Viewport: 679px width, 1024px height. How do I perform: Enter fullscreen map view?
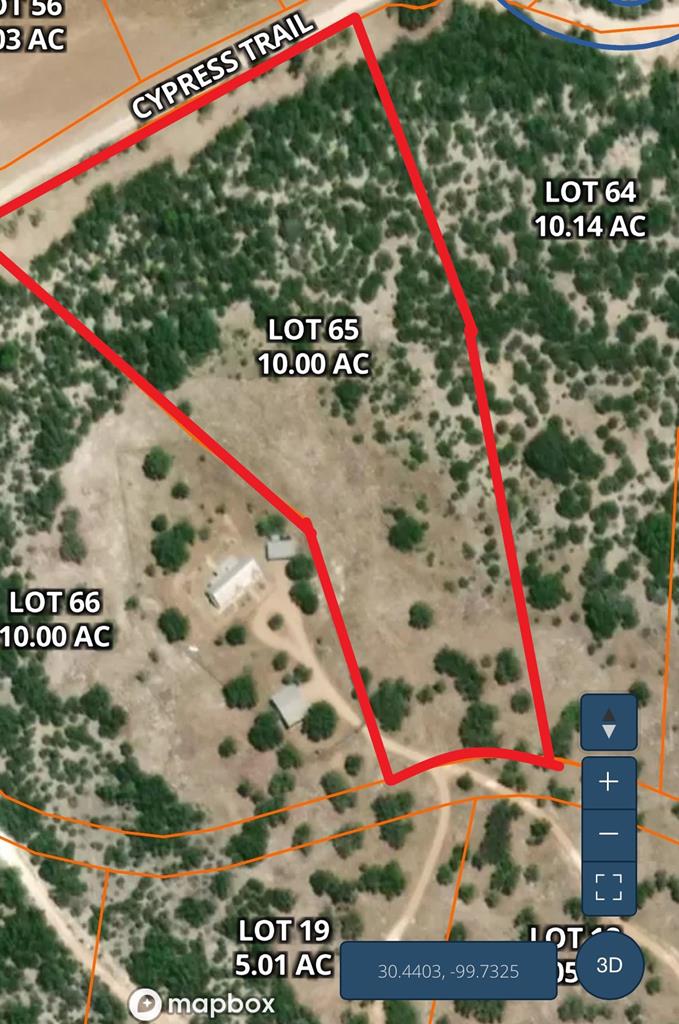pyautogui.click(x=608, y=887)
